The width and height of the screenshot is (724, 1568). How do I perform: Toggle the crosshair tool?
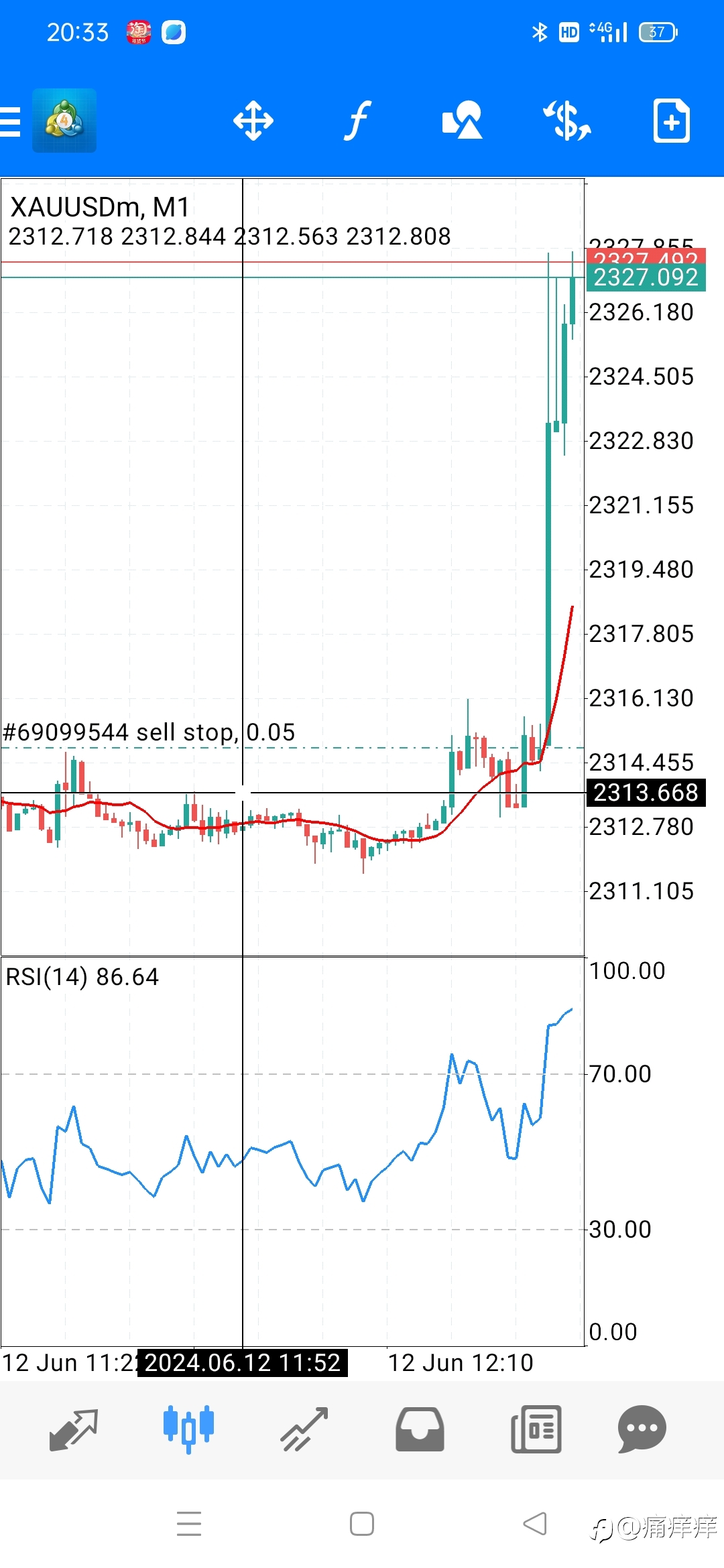click(253, 121)
